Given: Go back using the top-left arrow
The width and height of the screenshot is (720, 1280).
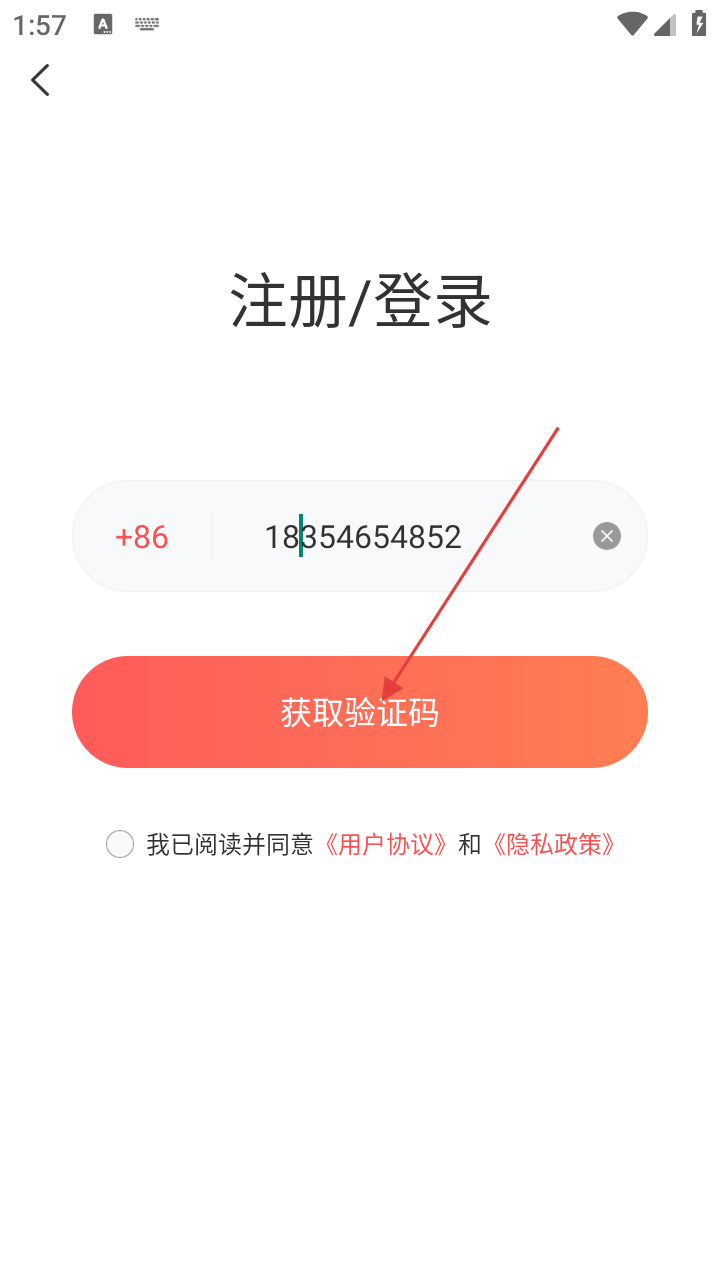Looking at the screenshot, I should click(40, 80).
